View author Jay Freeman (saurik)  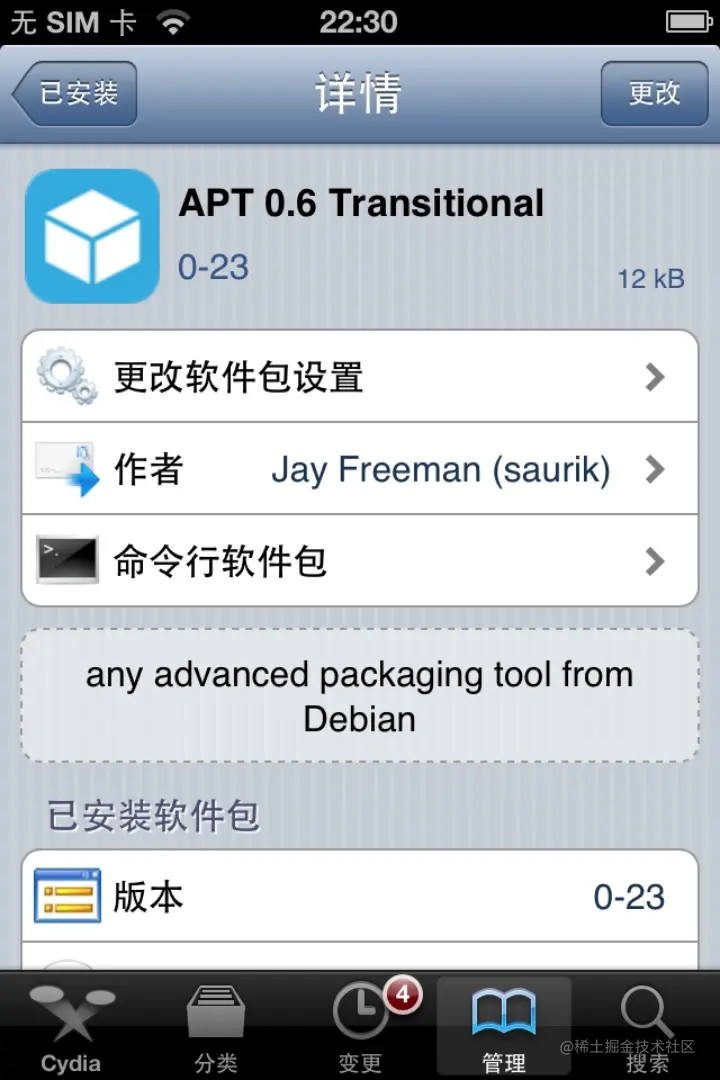coord(359,469)
